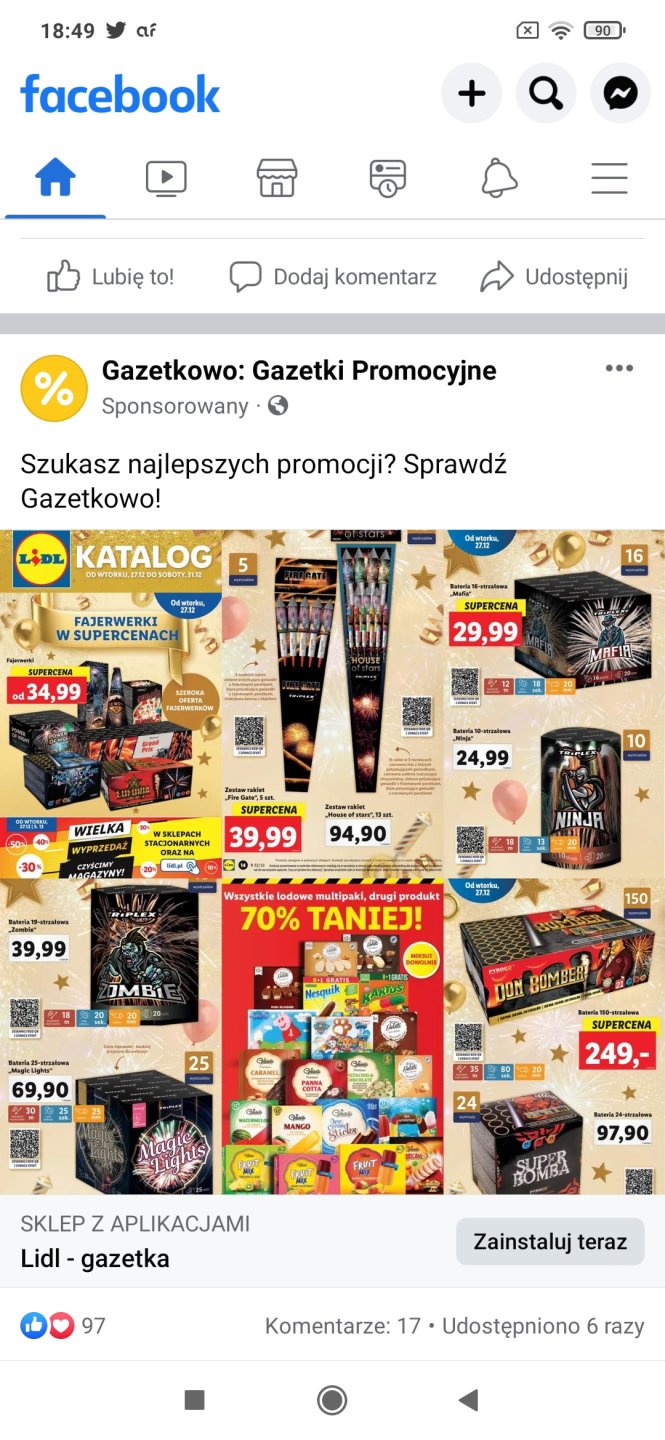
Task: Open Messenger chats
Action: 620,94
